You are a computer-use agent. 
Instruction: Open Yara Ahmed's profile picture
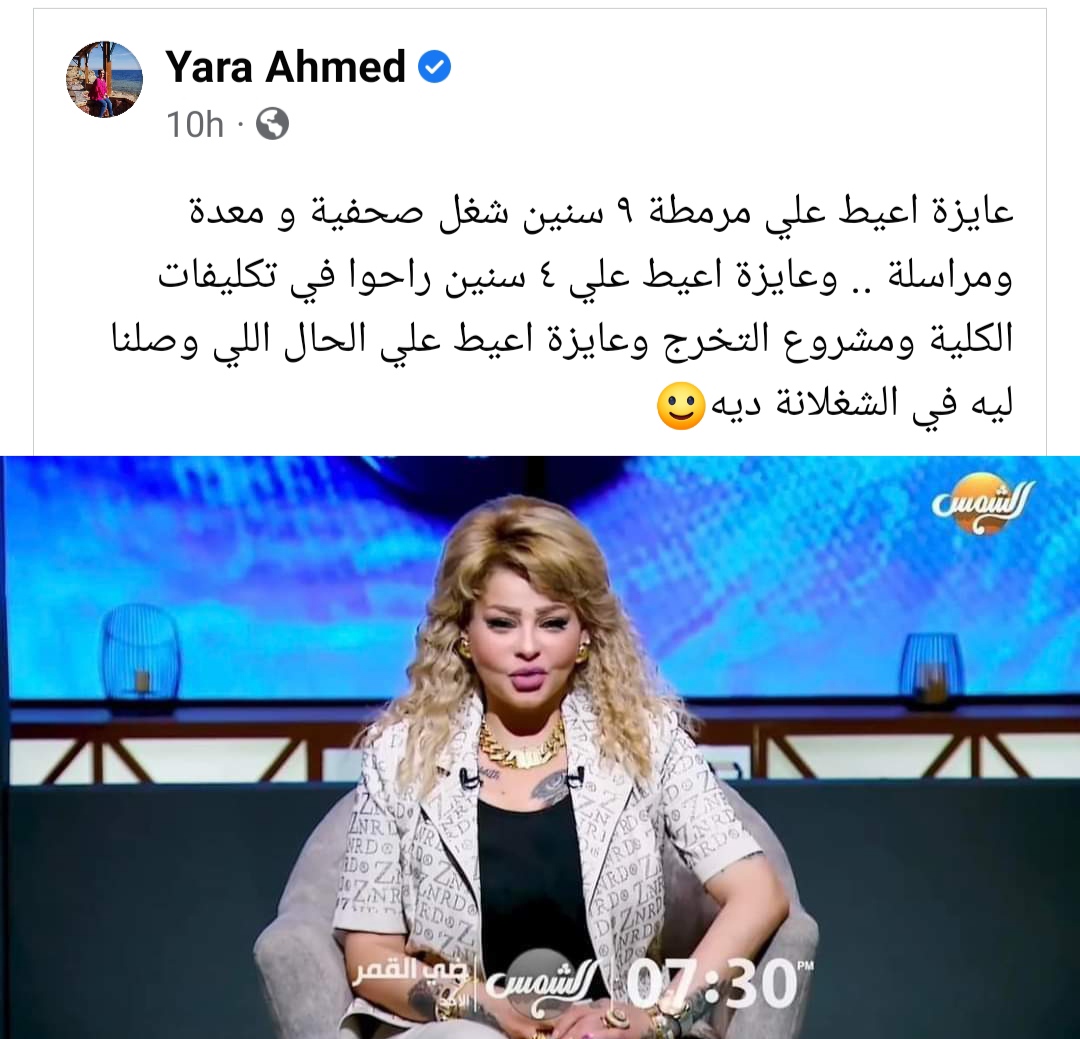pyautogui.click(x=104, y=80)
